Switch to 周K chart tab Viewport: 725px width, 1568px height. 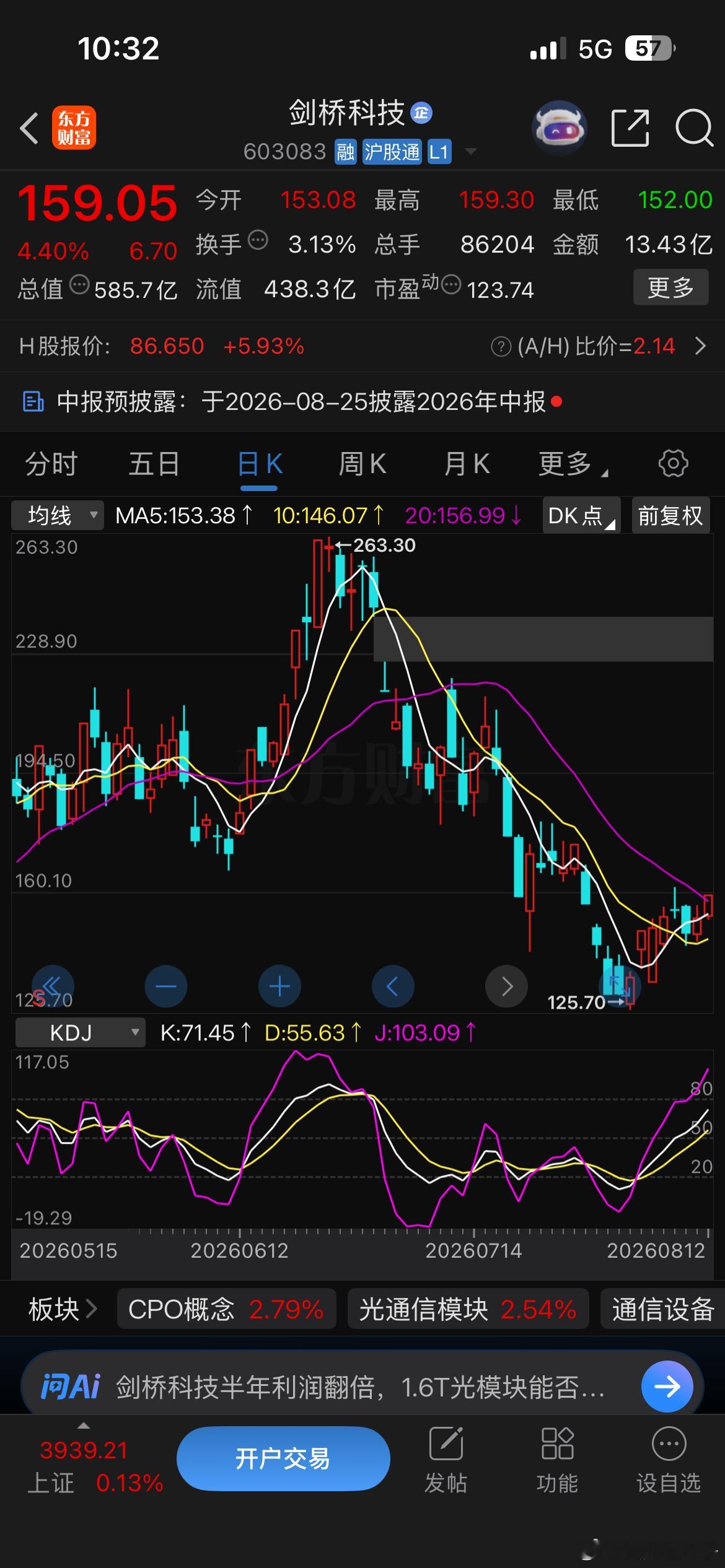coord(362,463)
